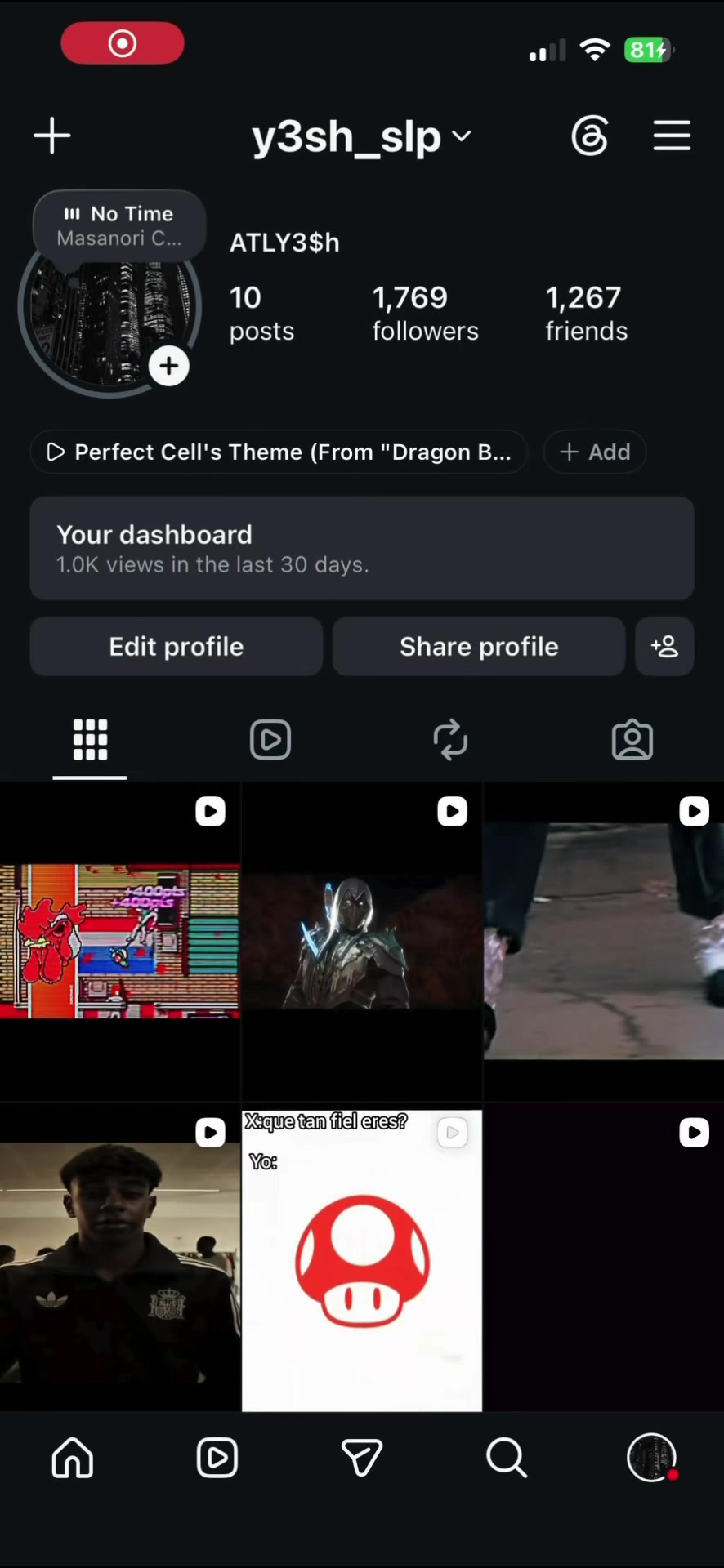Create a new post with plus icon
724x1568 pixels.
52,136
